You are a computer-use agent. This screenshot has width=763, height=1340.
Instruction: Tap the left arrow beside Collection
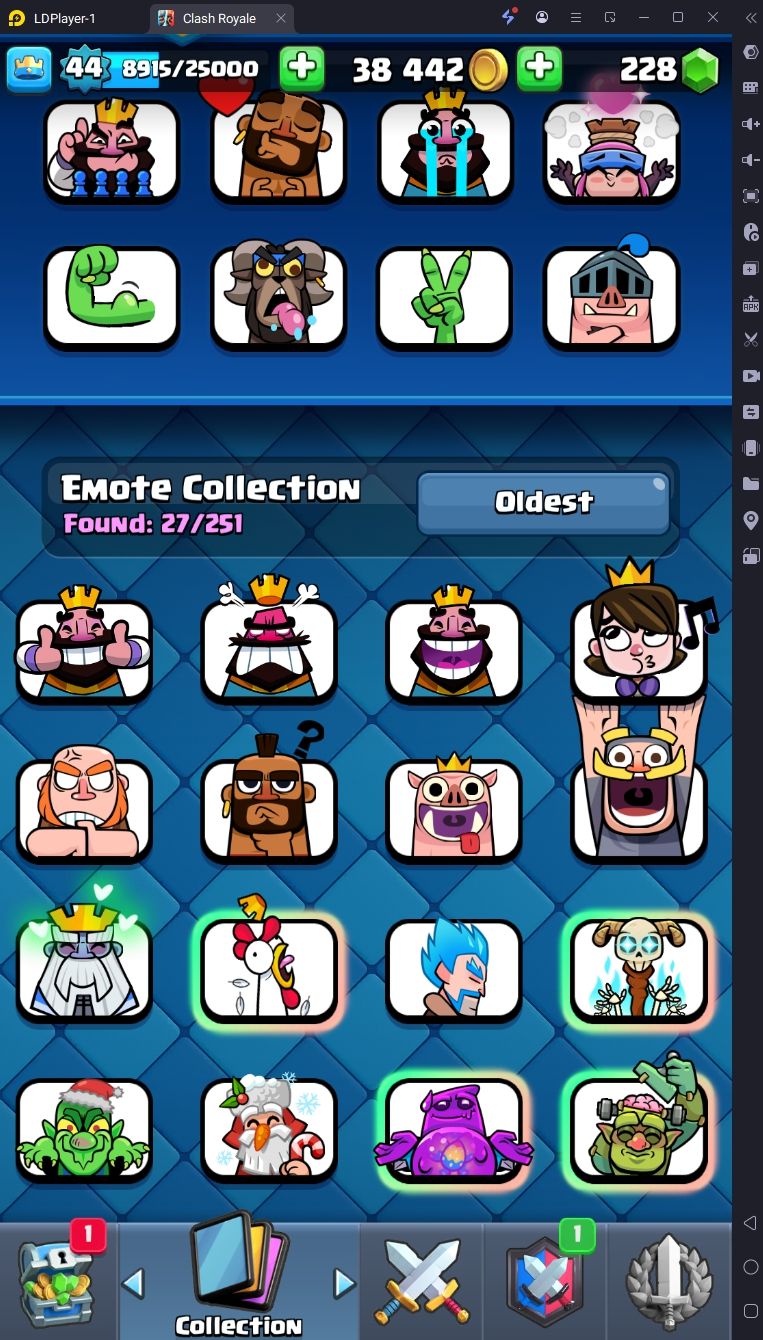click(x=133, y=1282)
